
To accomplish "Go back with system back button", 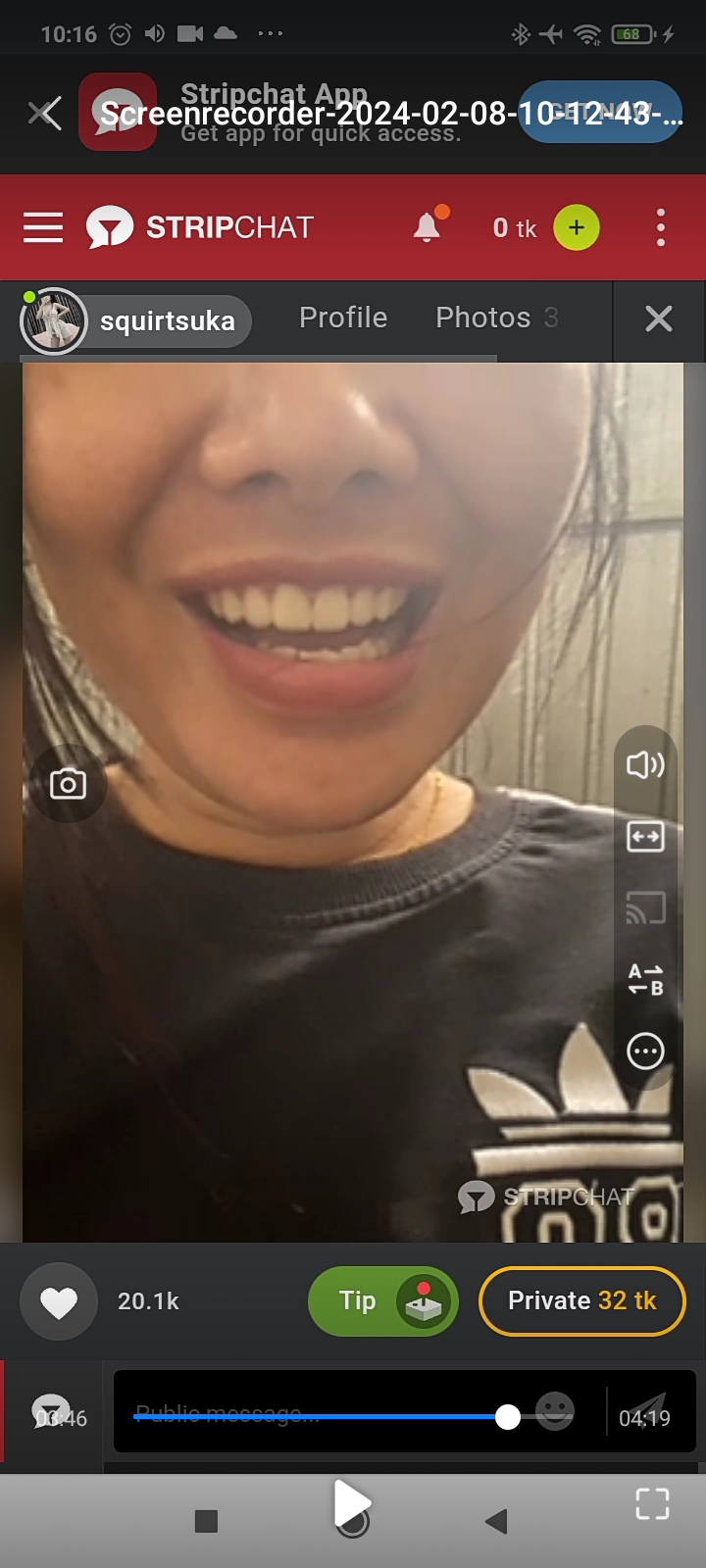I will (496, 1521).
